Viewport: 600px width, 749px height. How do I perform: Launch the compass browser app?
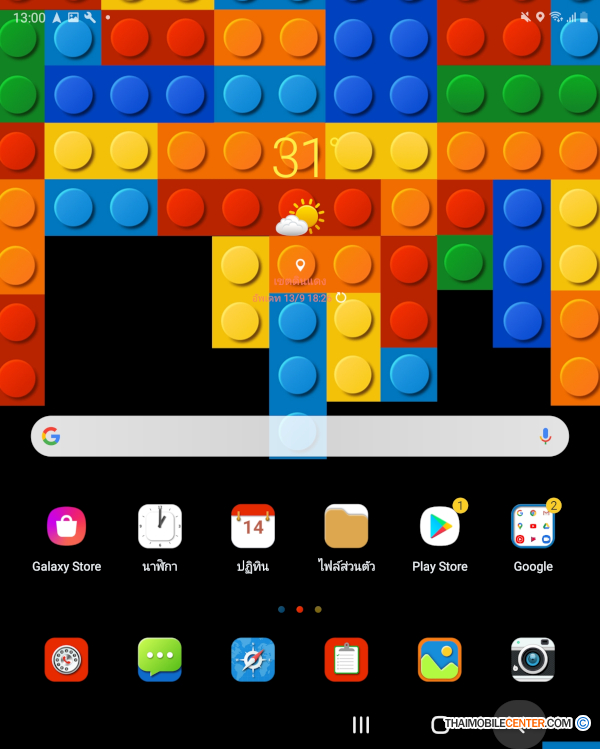[253, 660]
